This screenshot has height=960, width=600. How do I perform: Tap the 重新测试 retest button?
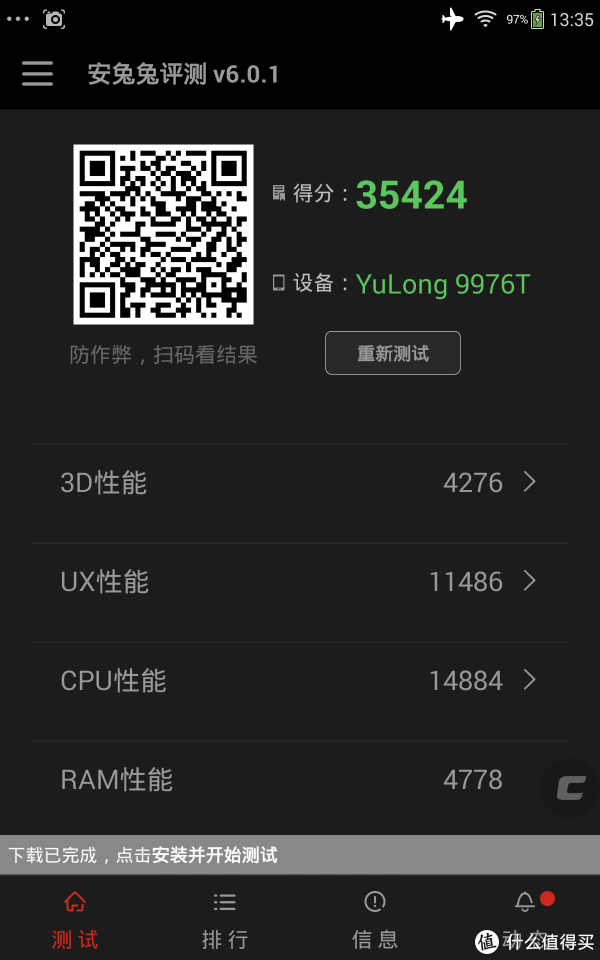[x=392, y=353]
